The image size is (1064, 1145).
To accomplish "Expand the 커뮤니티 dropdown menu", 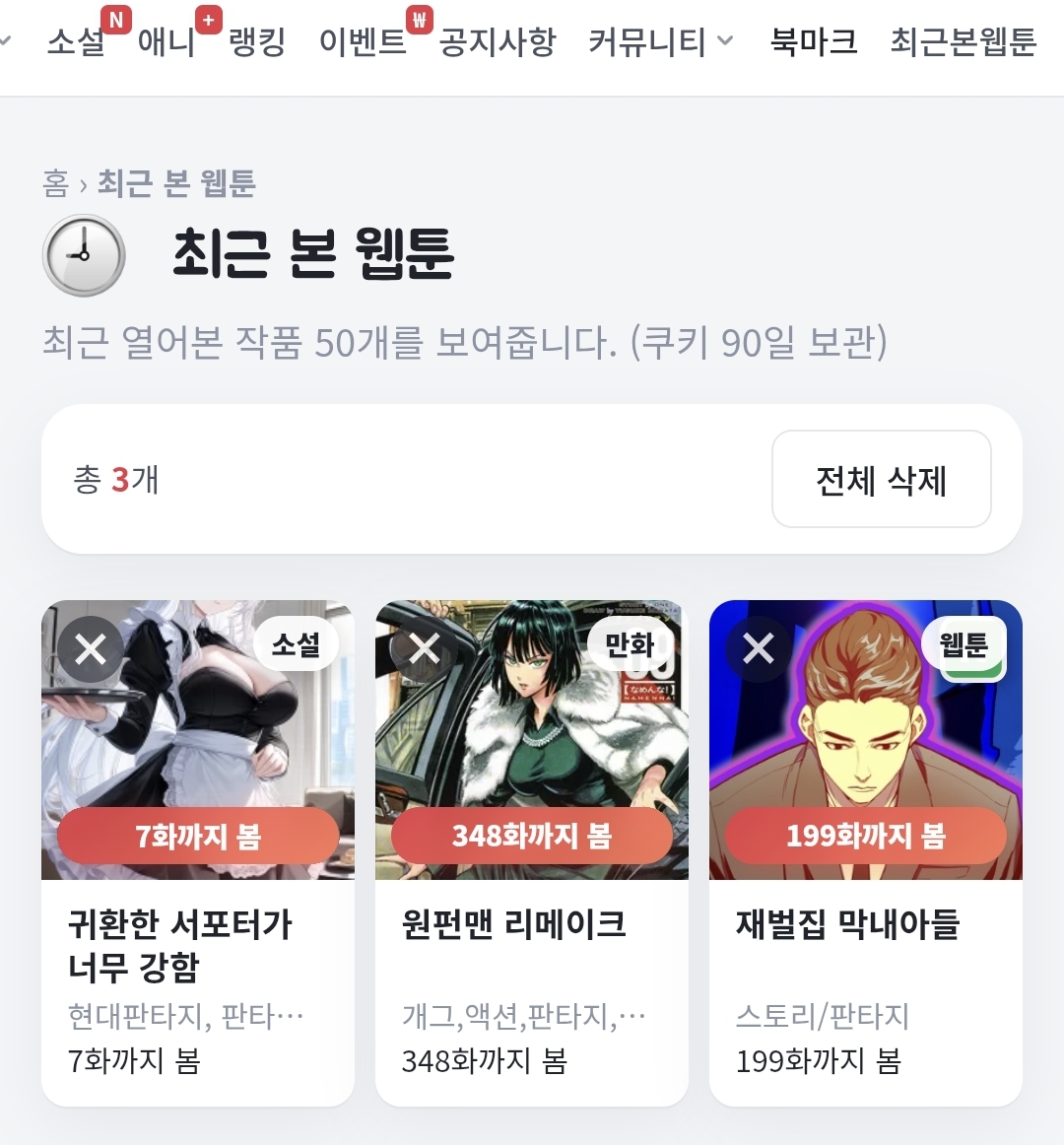I will pos(661,41).
